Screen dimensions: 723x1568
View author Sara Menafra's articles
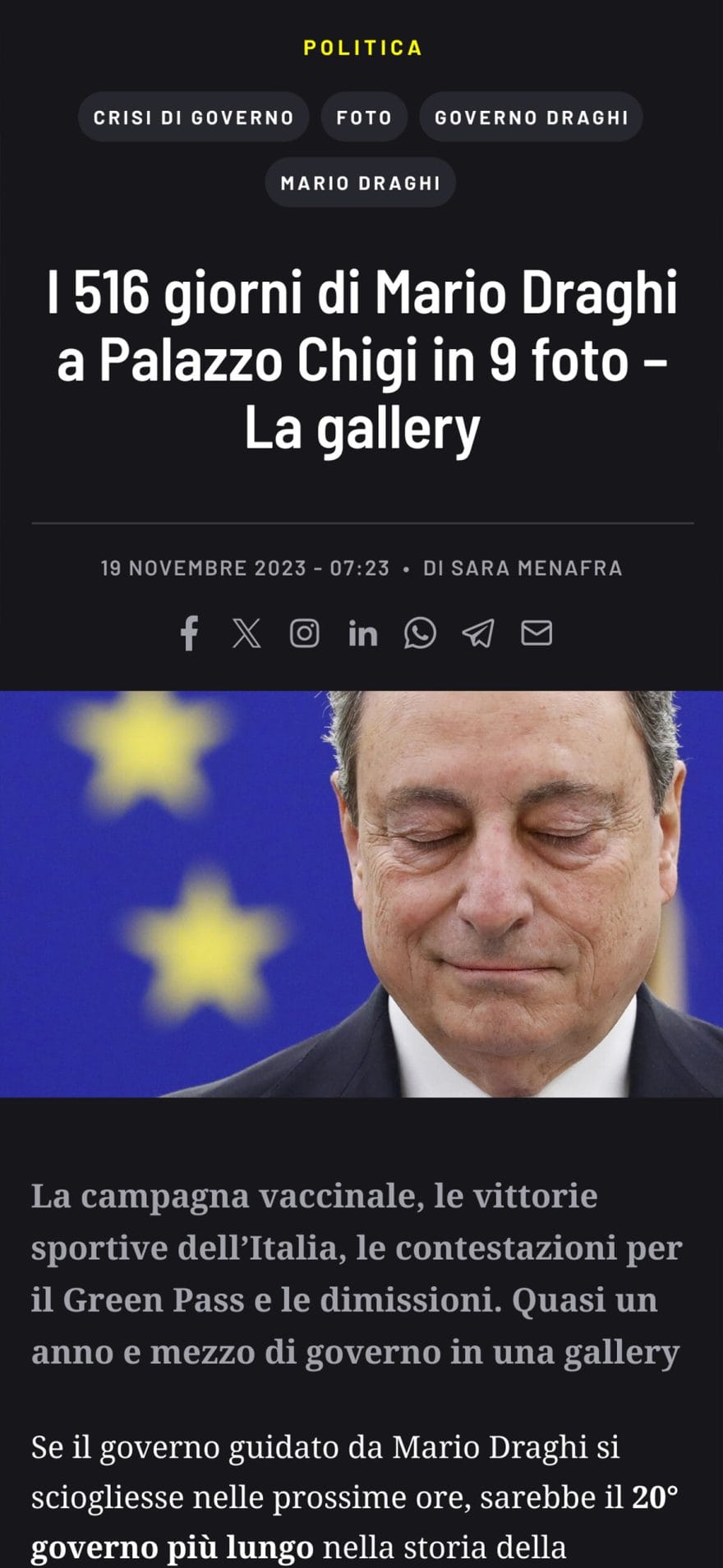pos(536,568)
